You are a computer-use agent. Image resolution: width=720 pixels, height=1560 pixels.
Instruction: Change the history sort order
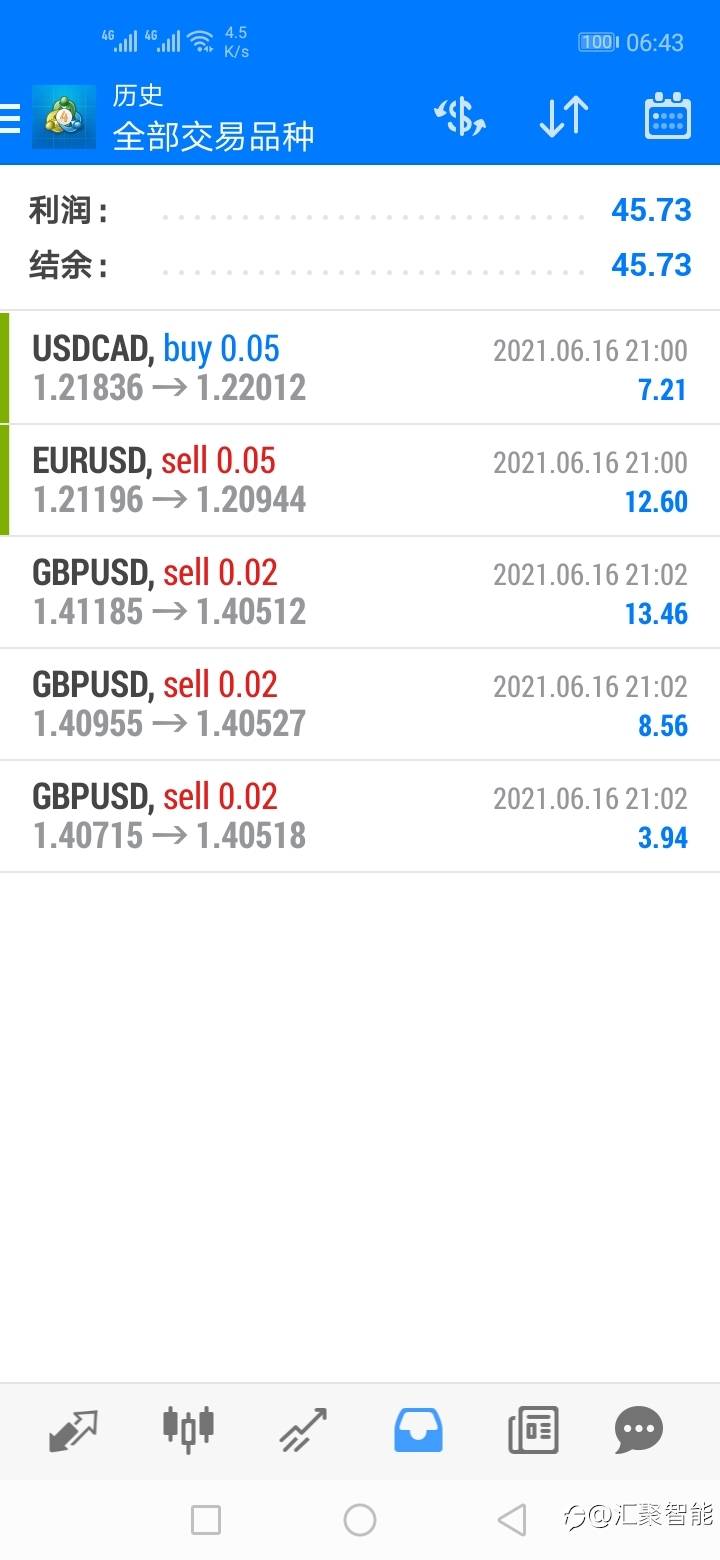563,118
